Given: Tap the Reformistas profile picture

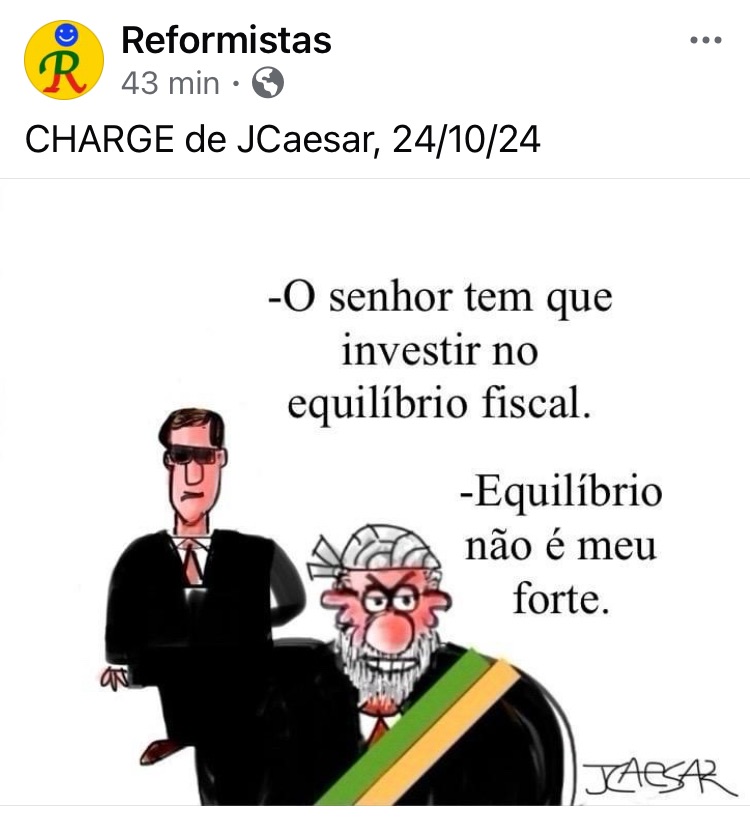Looking at the screenshot, I should point(63,60).
